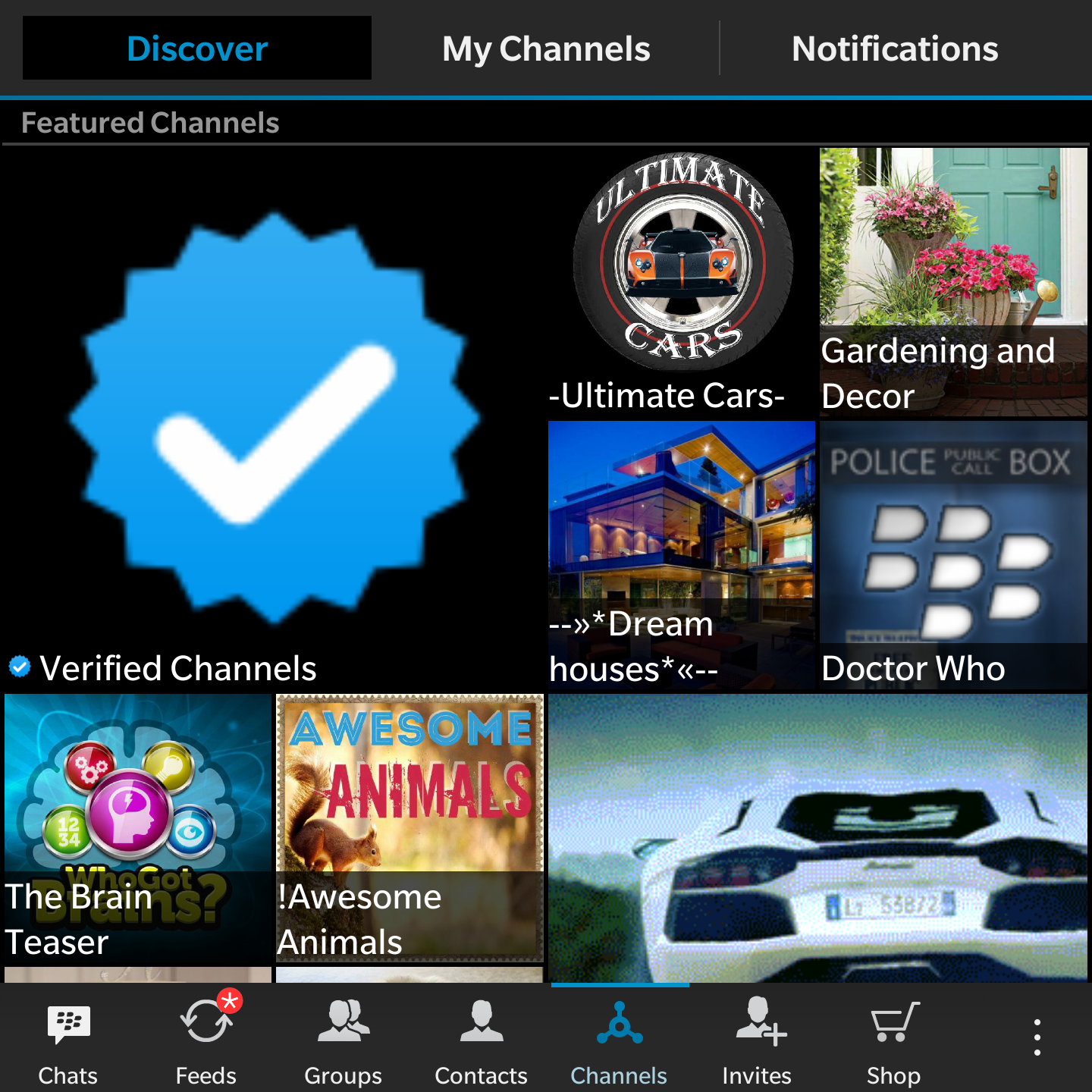Select the Channels tab in the bottom bar
Viewport: 1092px width, 1092px height.
pyautogui.click(x=619, y=1039)
